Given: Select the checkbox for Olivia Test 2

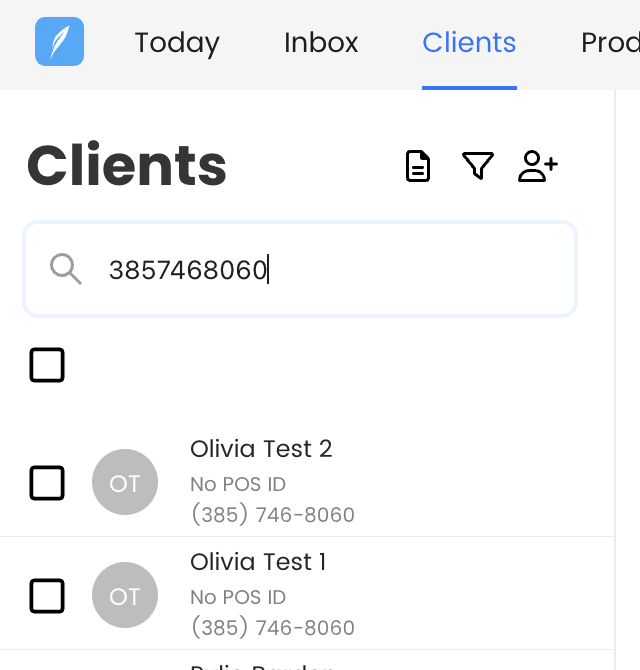Looking at the screenshot, I should coord(47,483).
